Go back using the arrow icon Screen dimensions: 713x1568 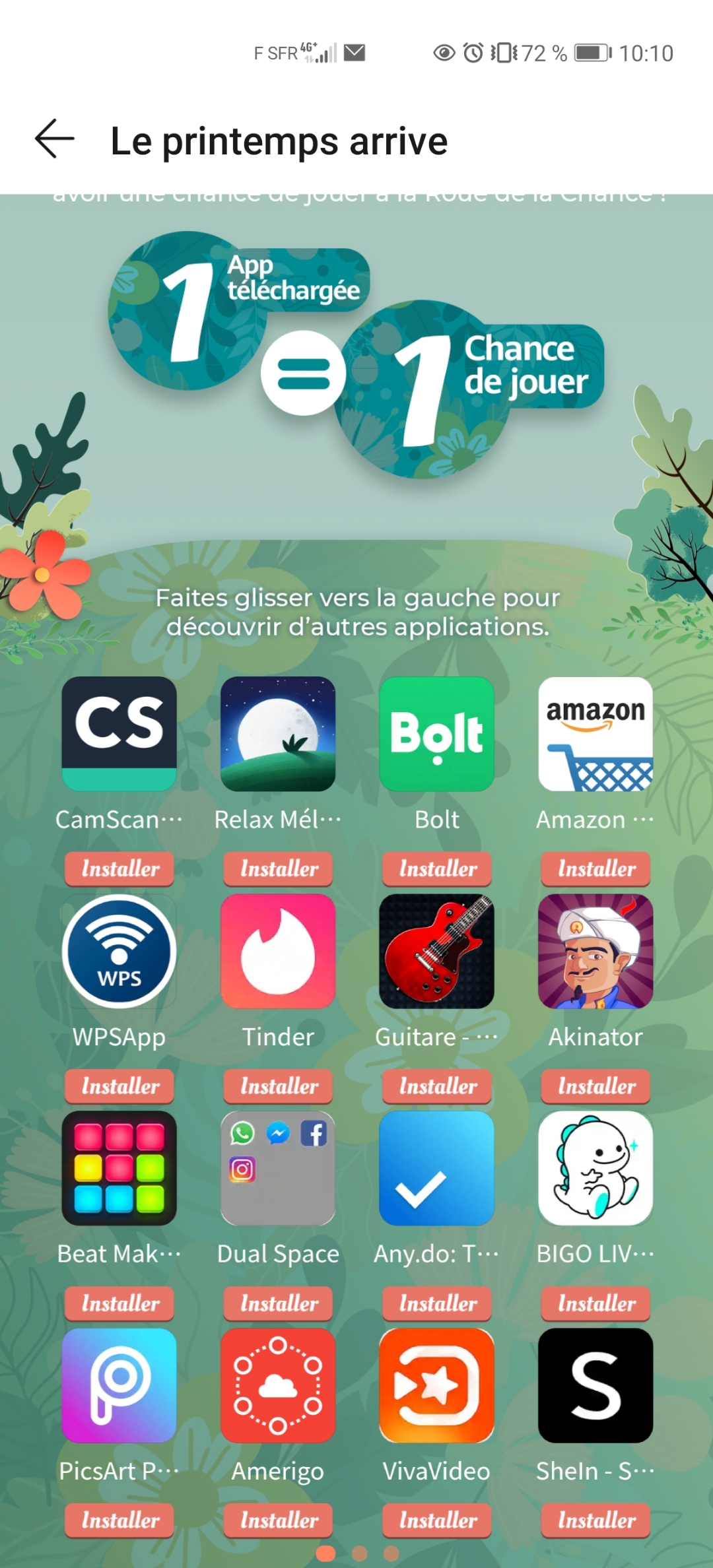54,139
